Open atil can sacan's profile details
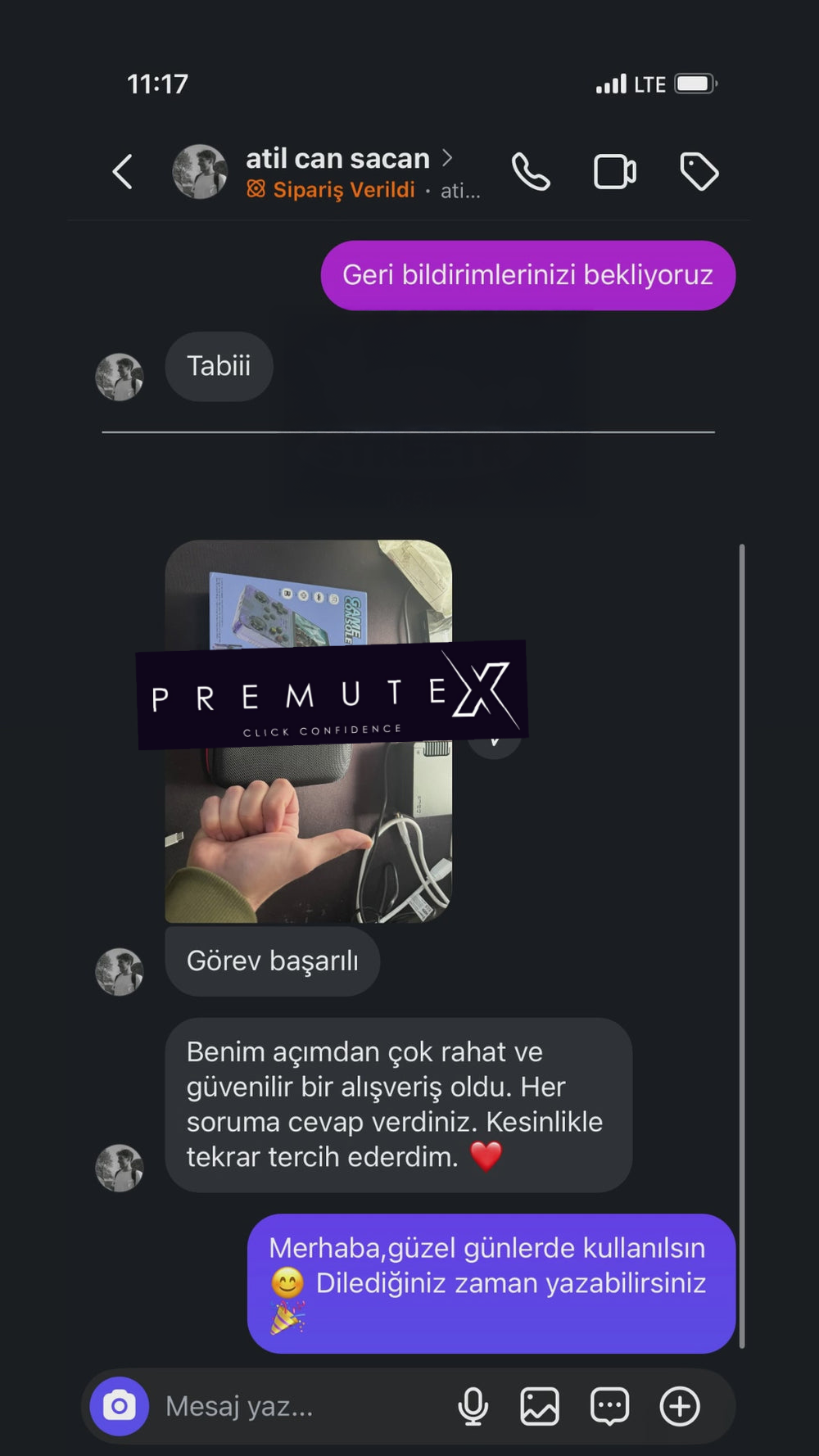This screenshot has width=819, height=1456. coord(337,159)
